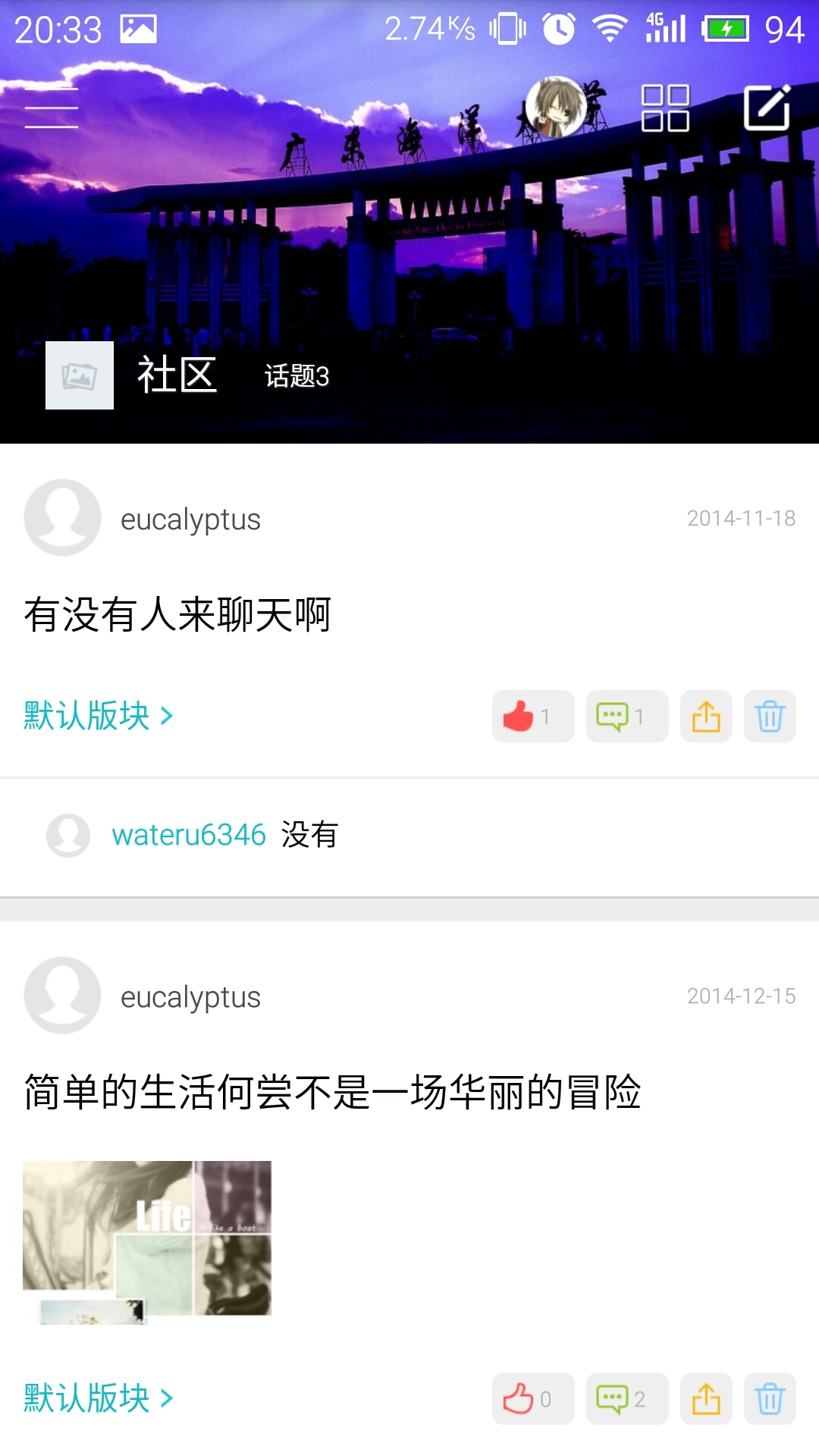Like the post 有没有人来聊天啊
819x1456 pixels.
point(532,716)
